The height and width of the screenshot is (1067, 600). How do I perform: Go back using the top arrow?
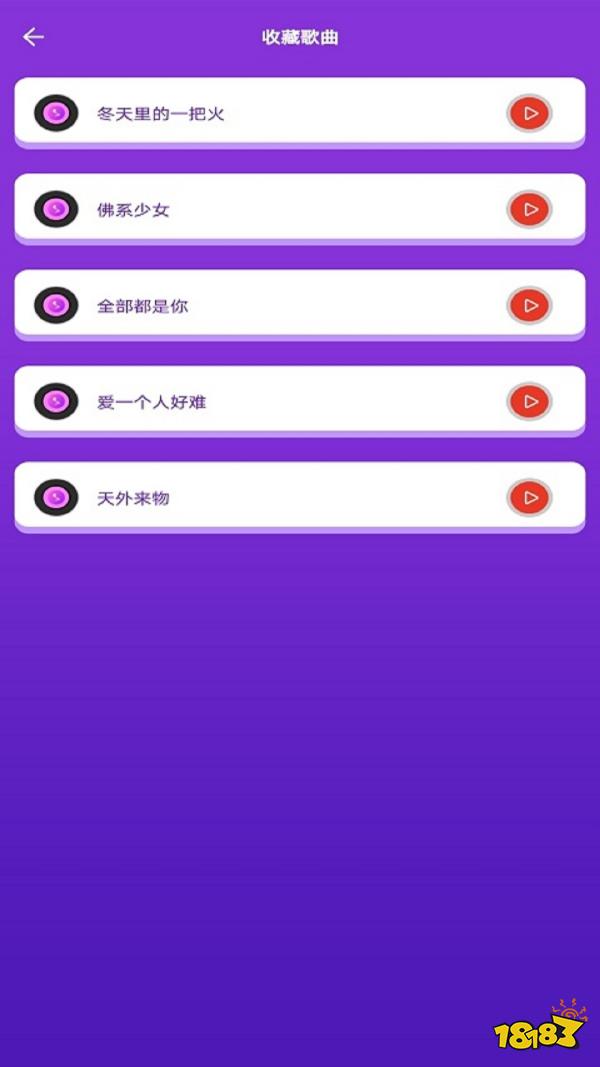coord(34,37)
